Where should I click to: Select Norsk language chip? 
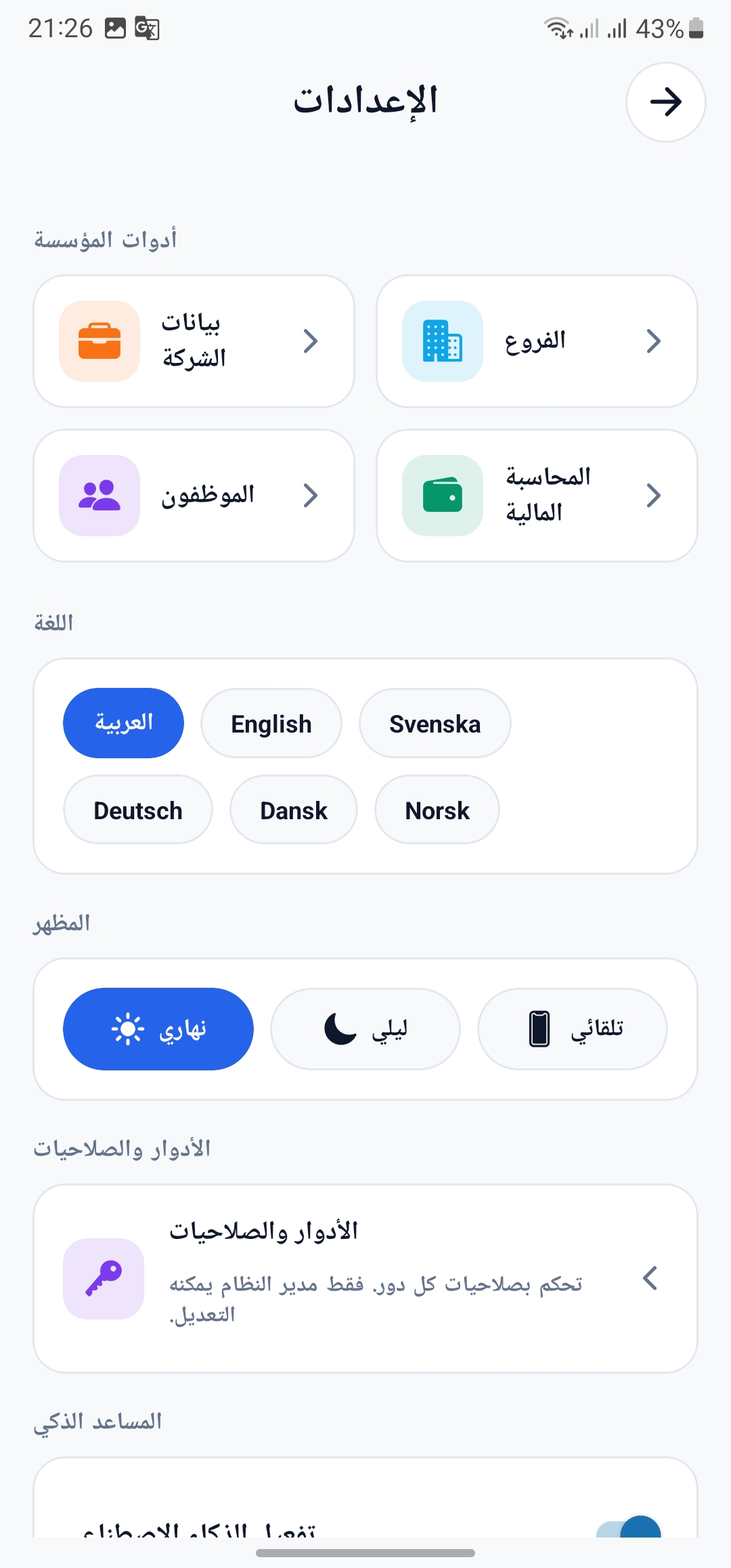437,810
